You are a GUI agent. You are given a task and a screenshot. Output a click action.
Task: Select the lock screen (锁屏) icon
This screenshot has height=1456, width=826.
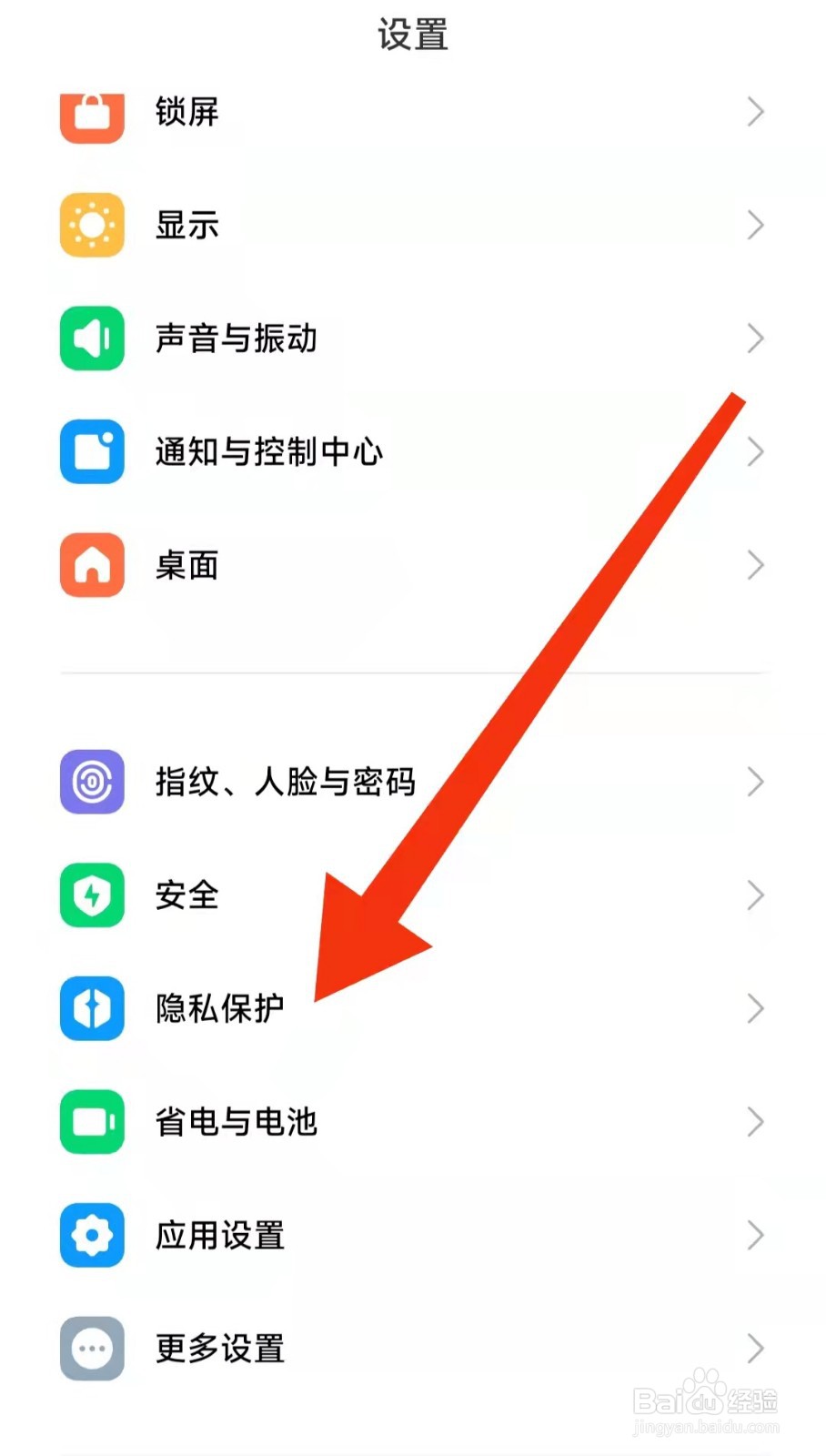[x=90, y=112]
